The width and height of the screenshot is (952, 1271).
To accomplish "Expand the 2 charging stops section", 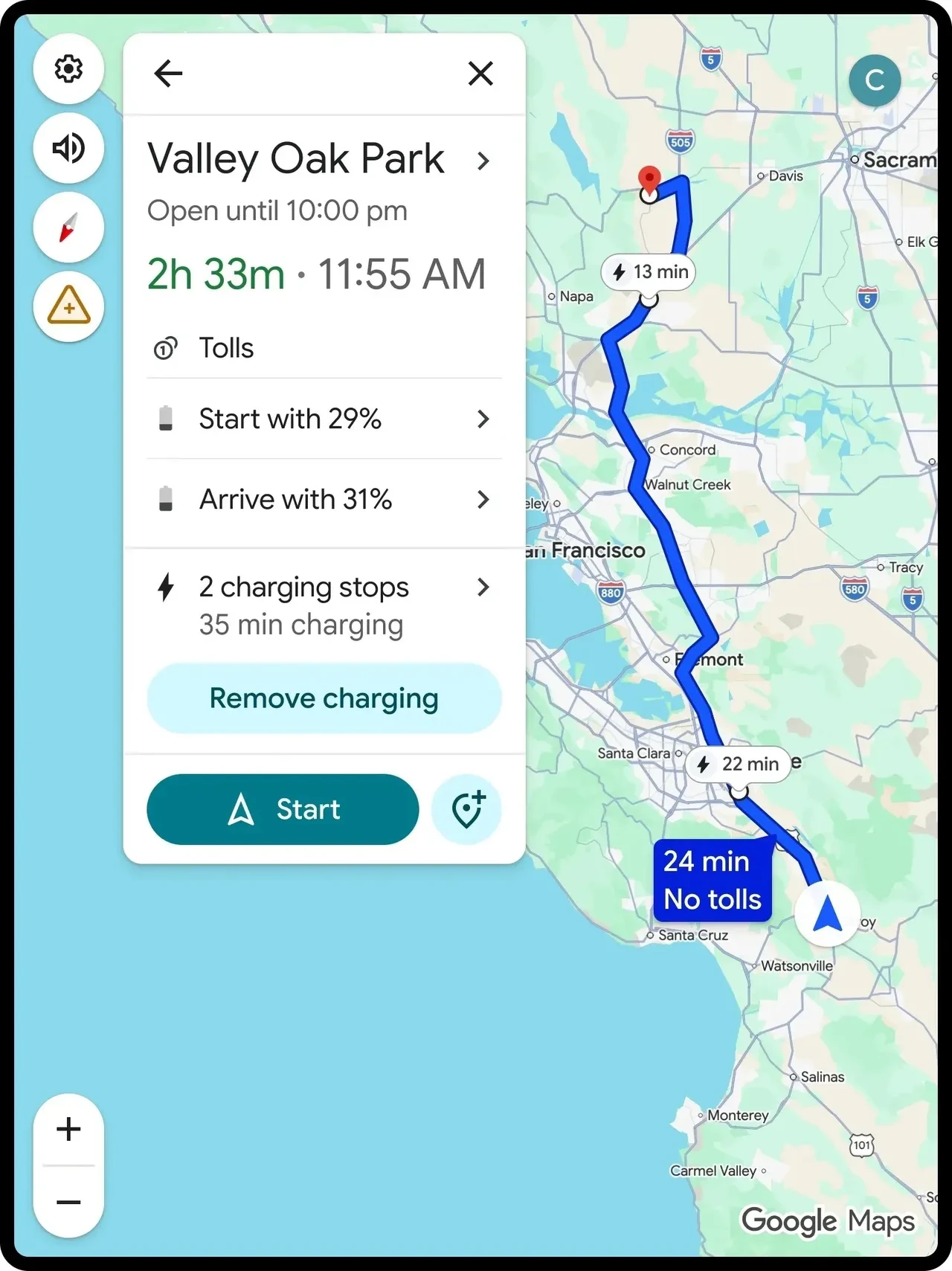I will click(483, 588).
